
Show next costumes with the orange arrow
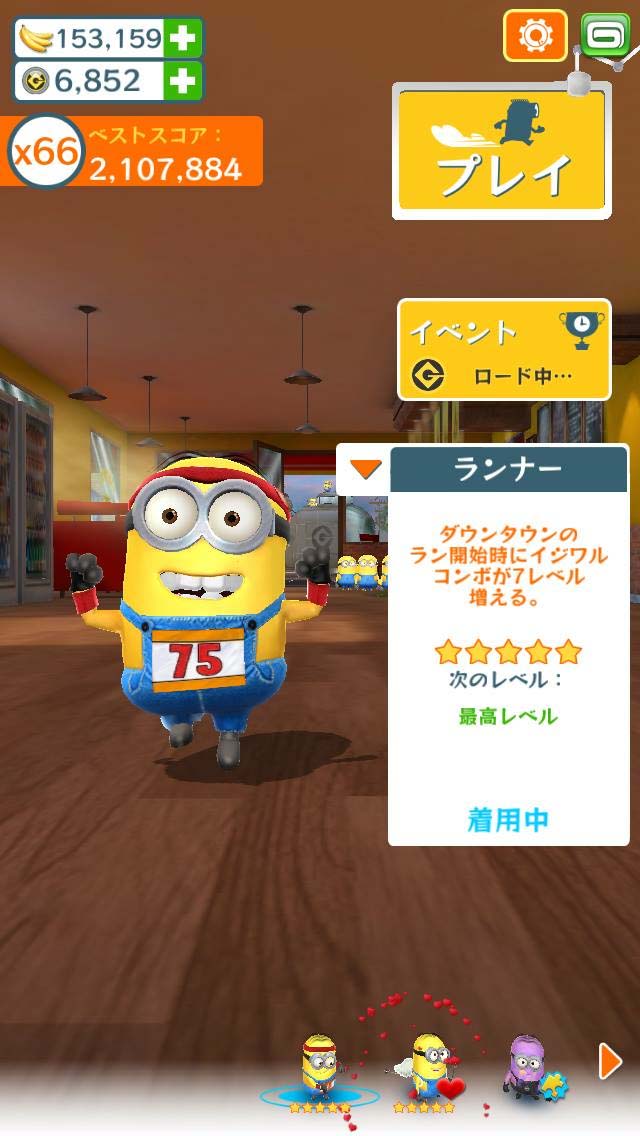click(x=609, y=1061)
